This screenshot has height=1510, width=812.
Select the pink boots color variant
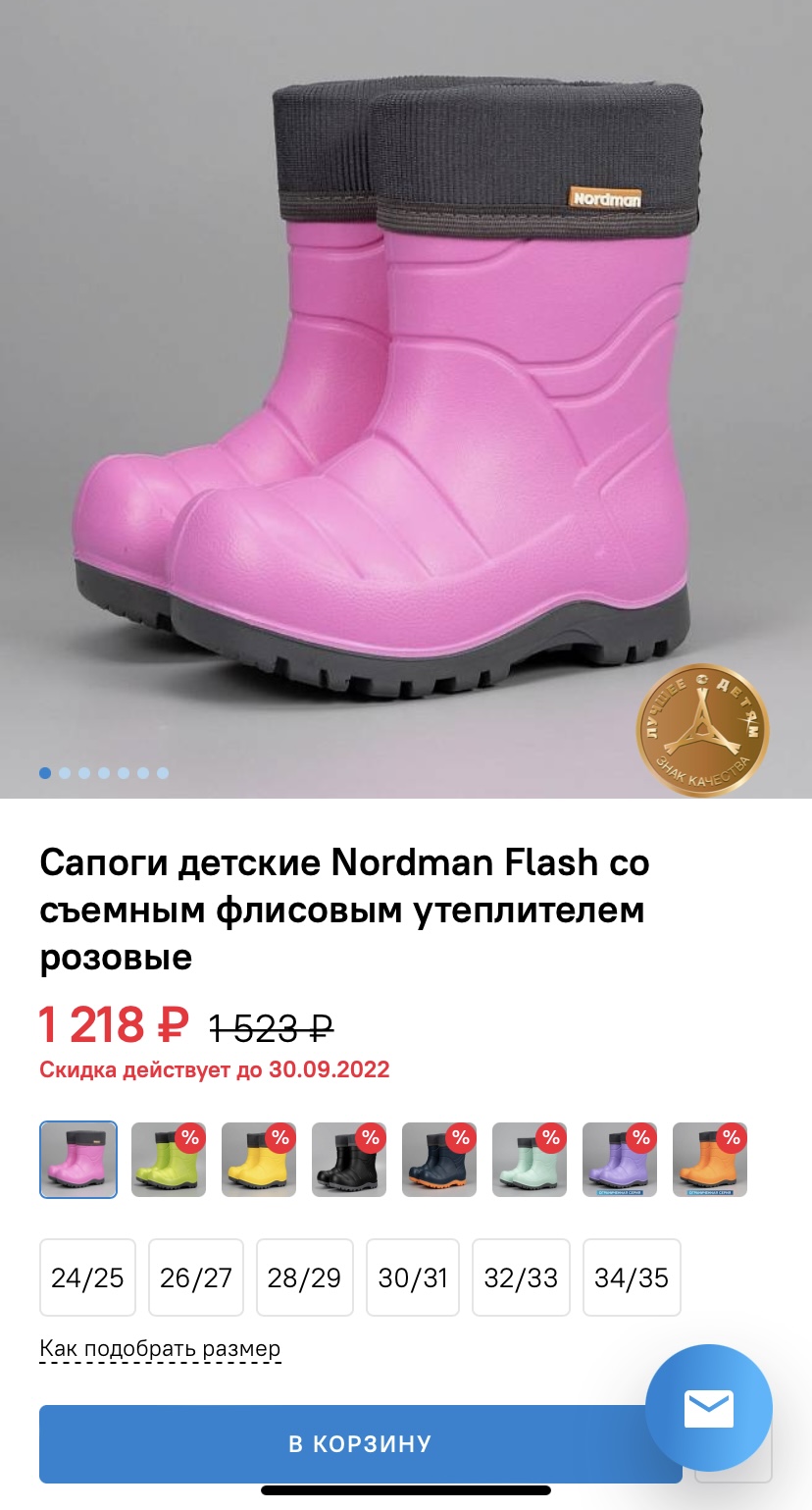(x=78, y=1160)
